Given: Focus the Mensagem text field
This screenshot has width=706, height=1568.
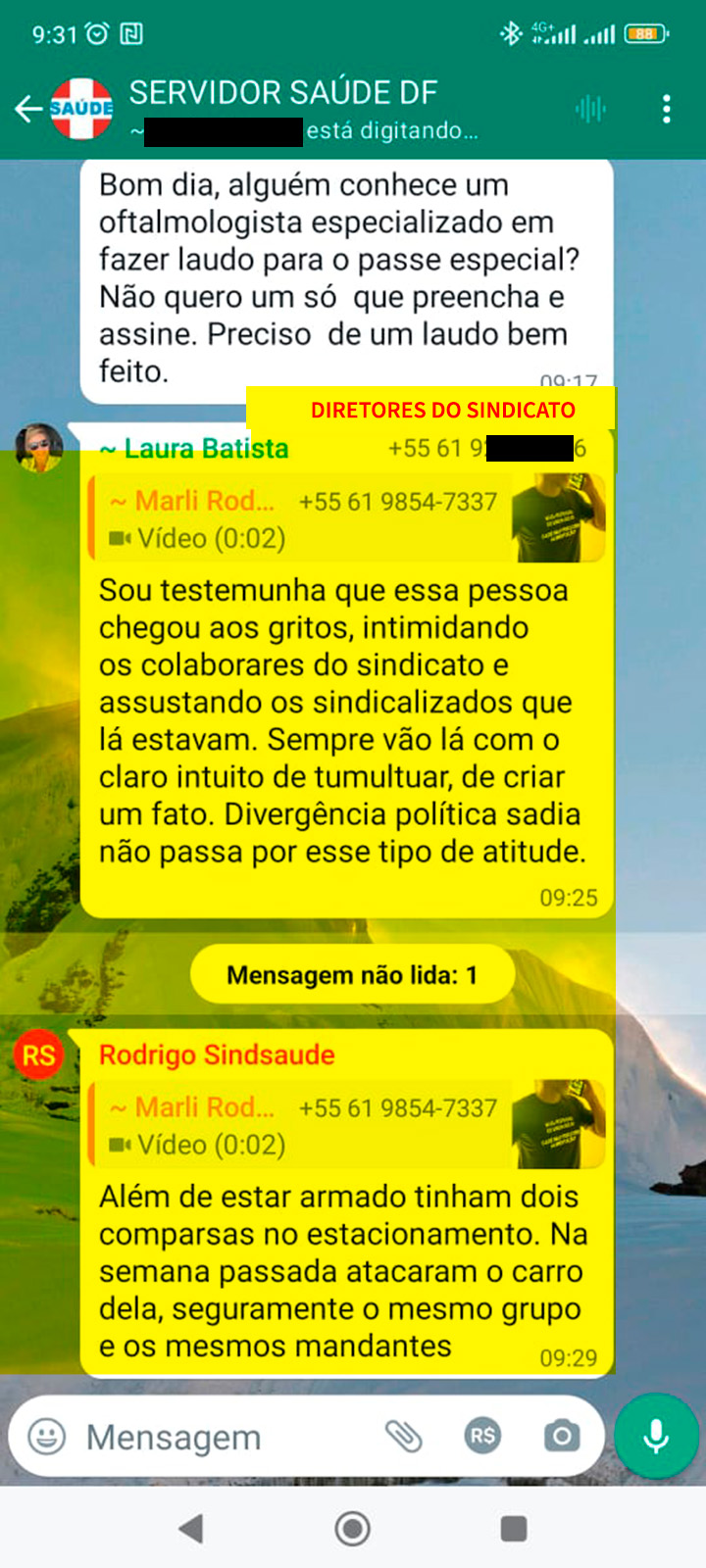Looking at the screenshot, I should (x=216, y=1438).
